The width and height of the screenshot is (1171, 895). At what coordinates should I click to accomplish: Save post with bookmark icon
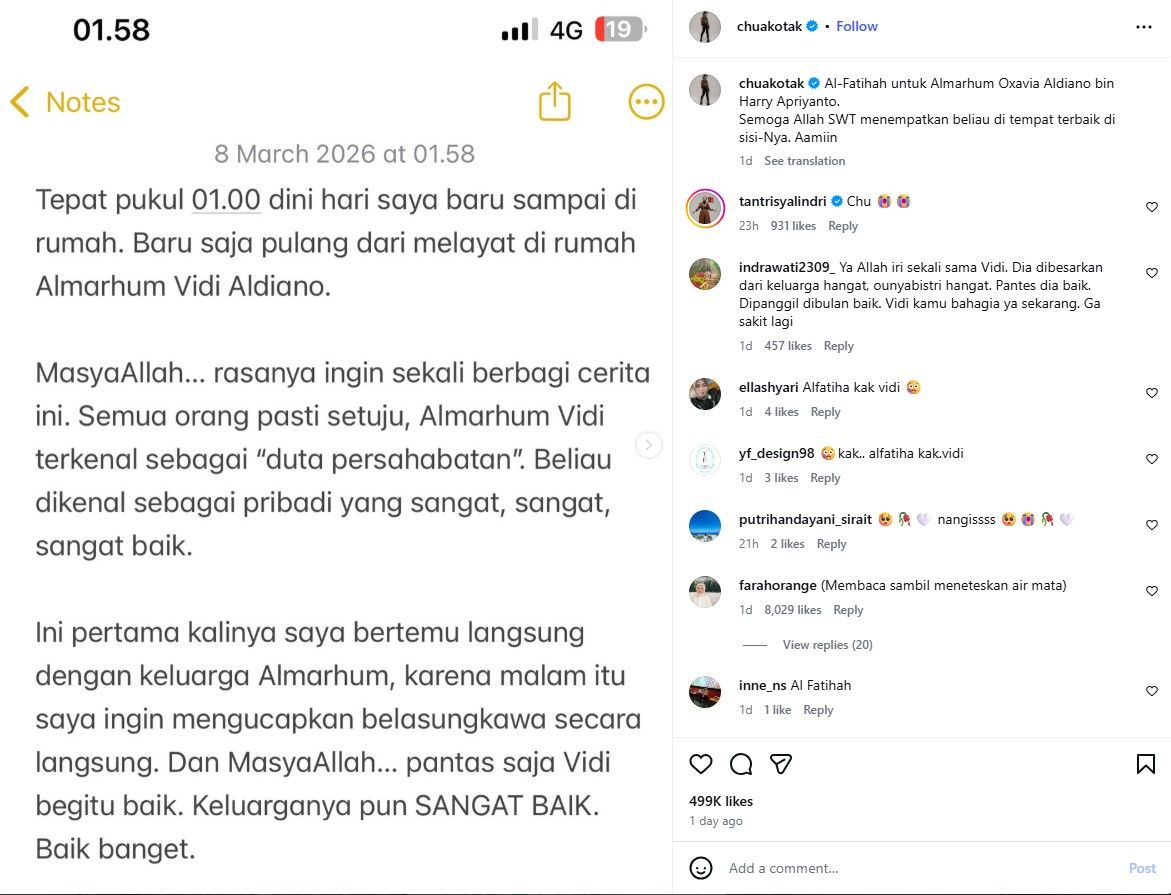tap(1146, 765)
